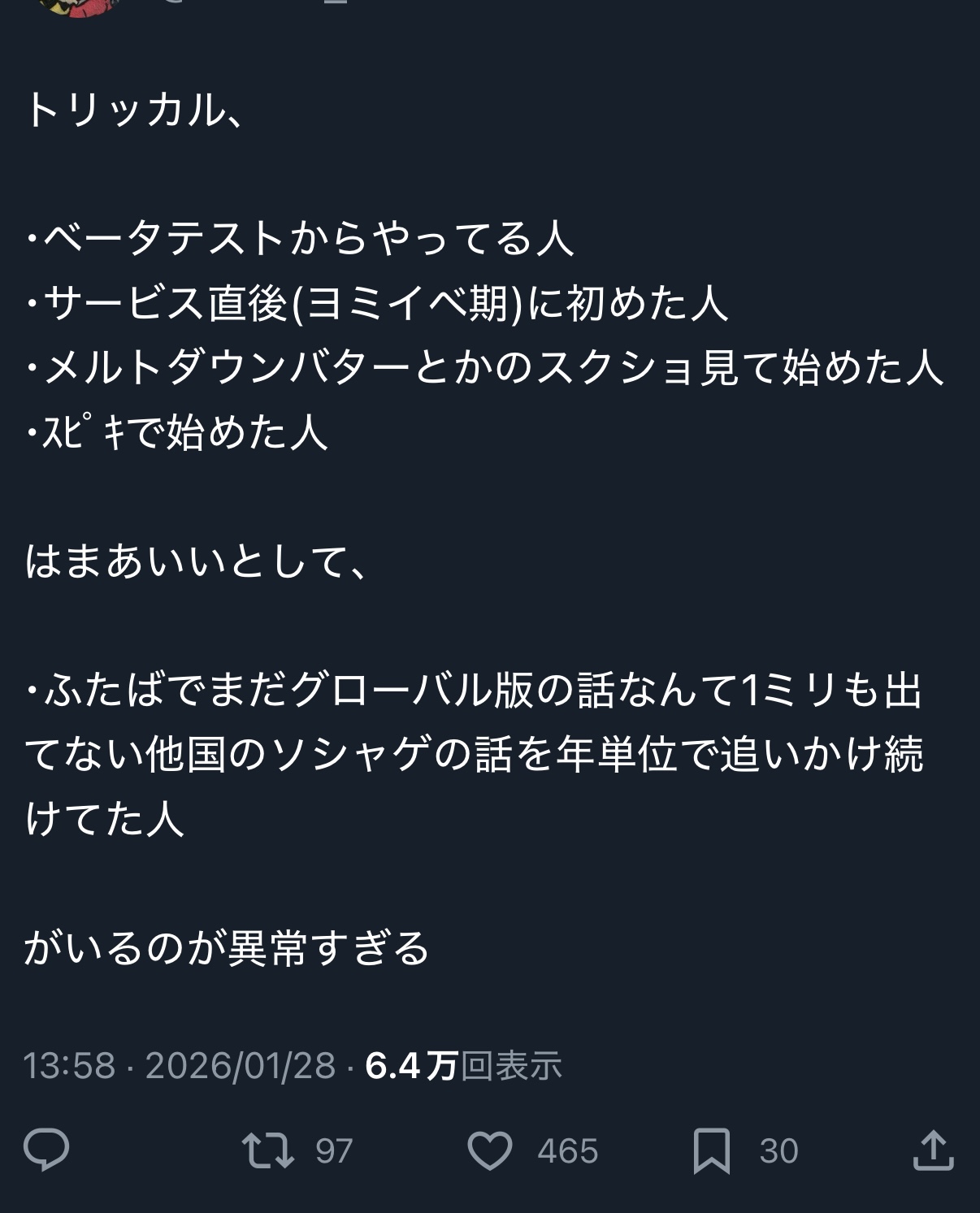Viewport: 980px width, 1213px height.
Task: Bookmark this tweet
Action: (x=712, y=1150)
